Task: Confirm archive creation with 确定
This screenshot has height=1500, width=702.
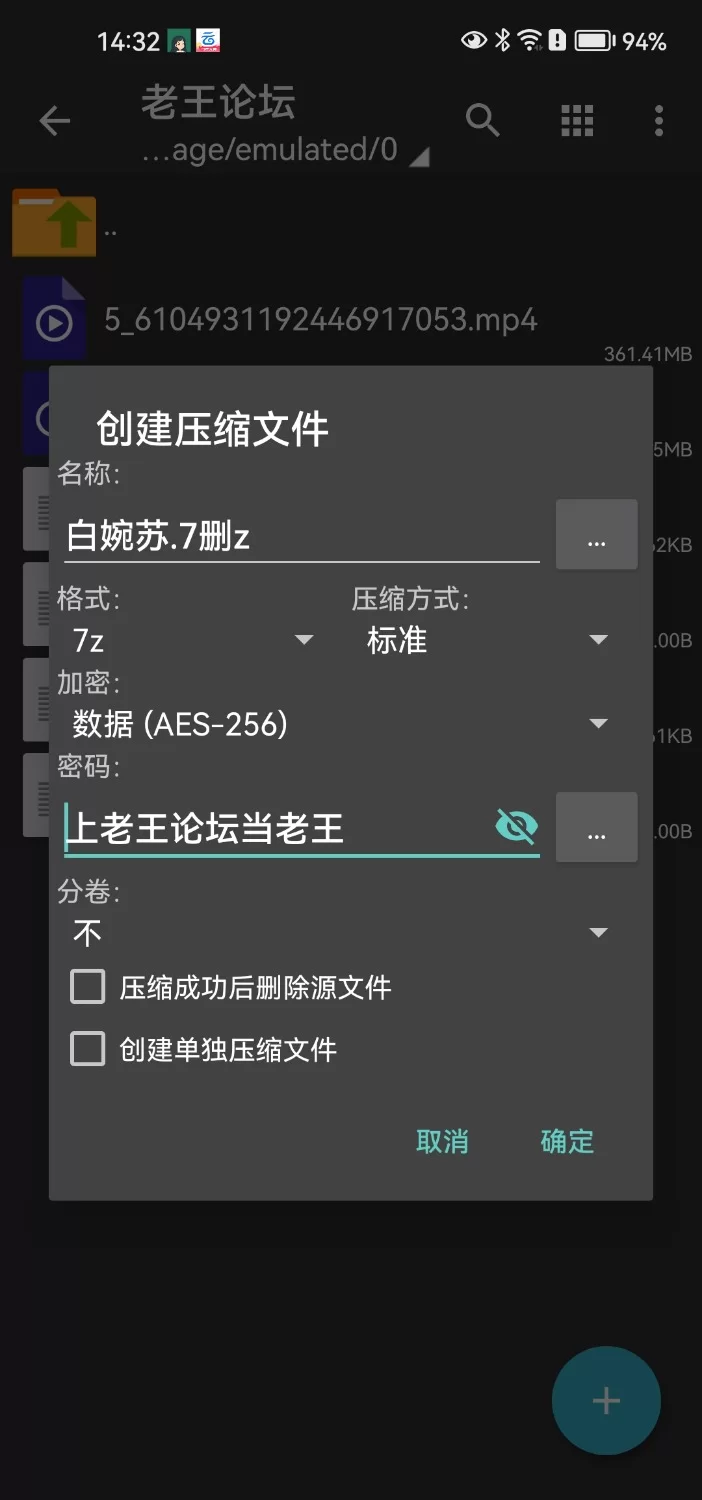Action: click(567, 1141)
